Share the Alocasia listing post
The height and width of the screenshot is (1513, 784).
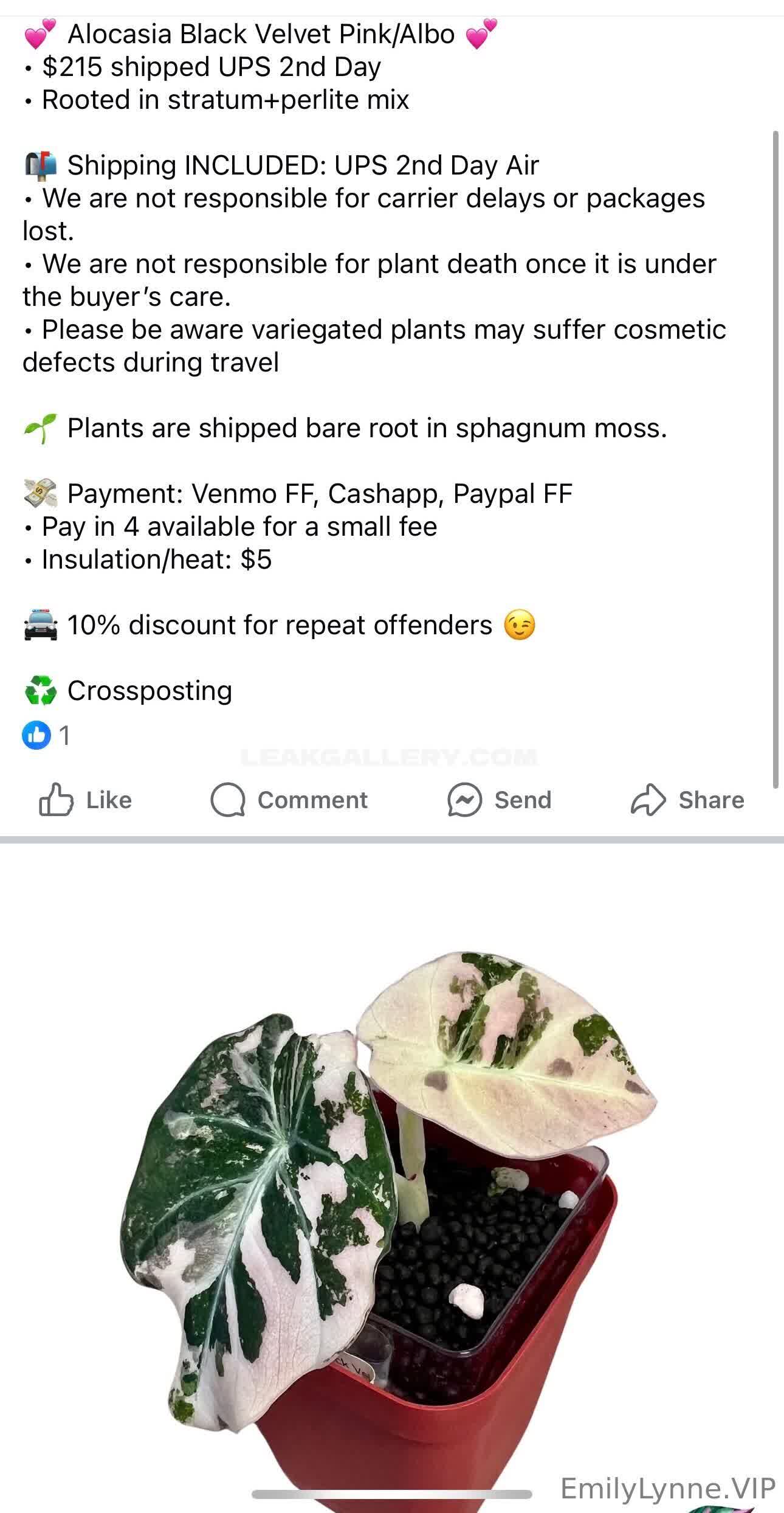tap(687, 800)
